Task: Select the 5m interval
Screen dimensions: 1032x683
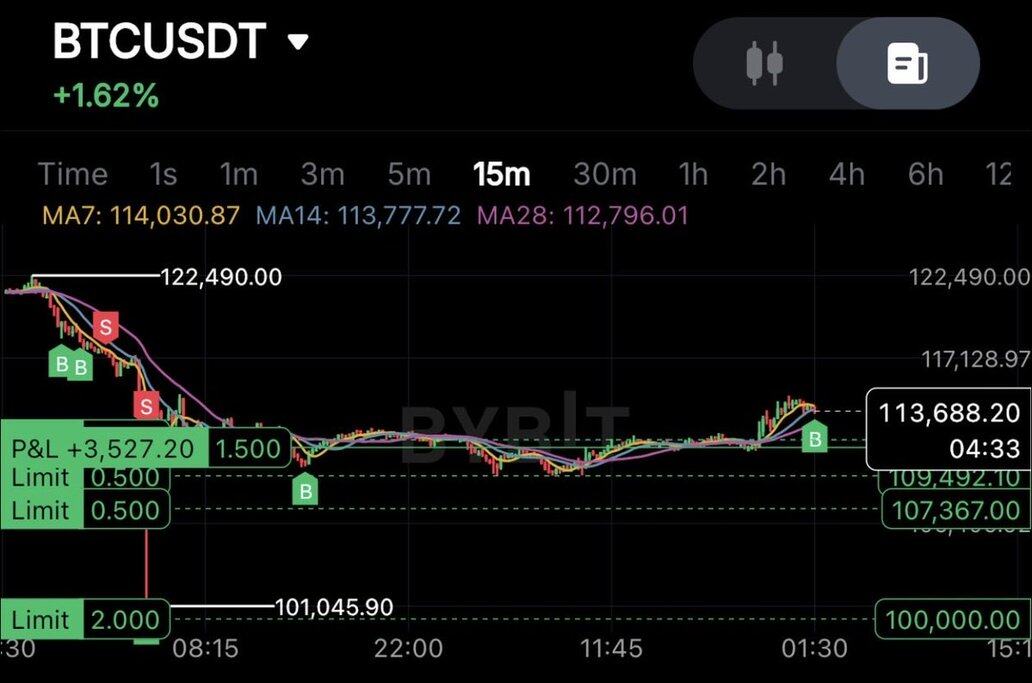Action: (409, 174)
